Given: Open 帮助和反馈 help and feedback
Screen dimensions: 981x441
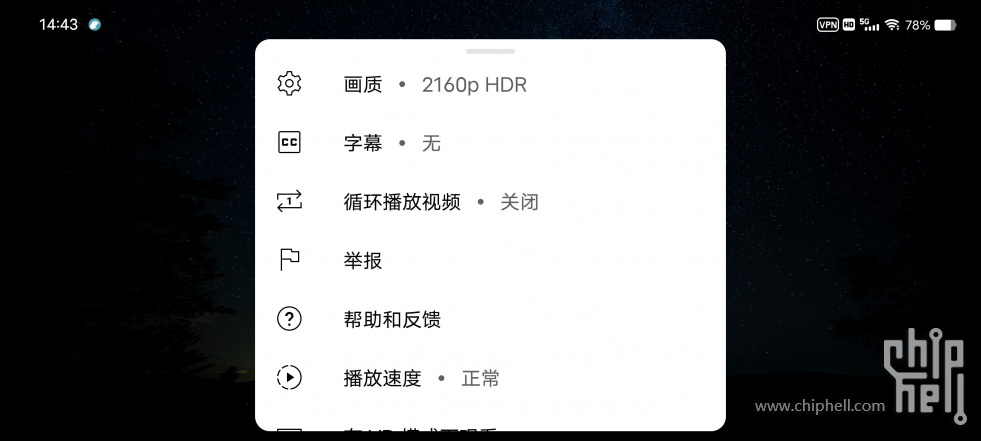Looking at the screenshot, I should [x=392, y=320].
